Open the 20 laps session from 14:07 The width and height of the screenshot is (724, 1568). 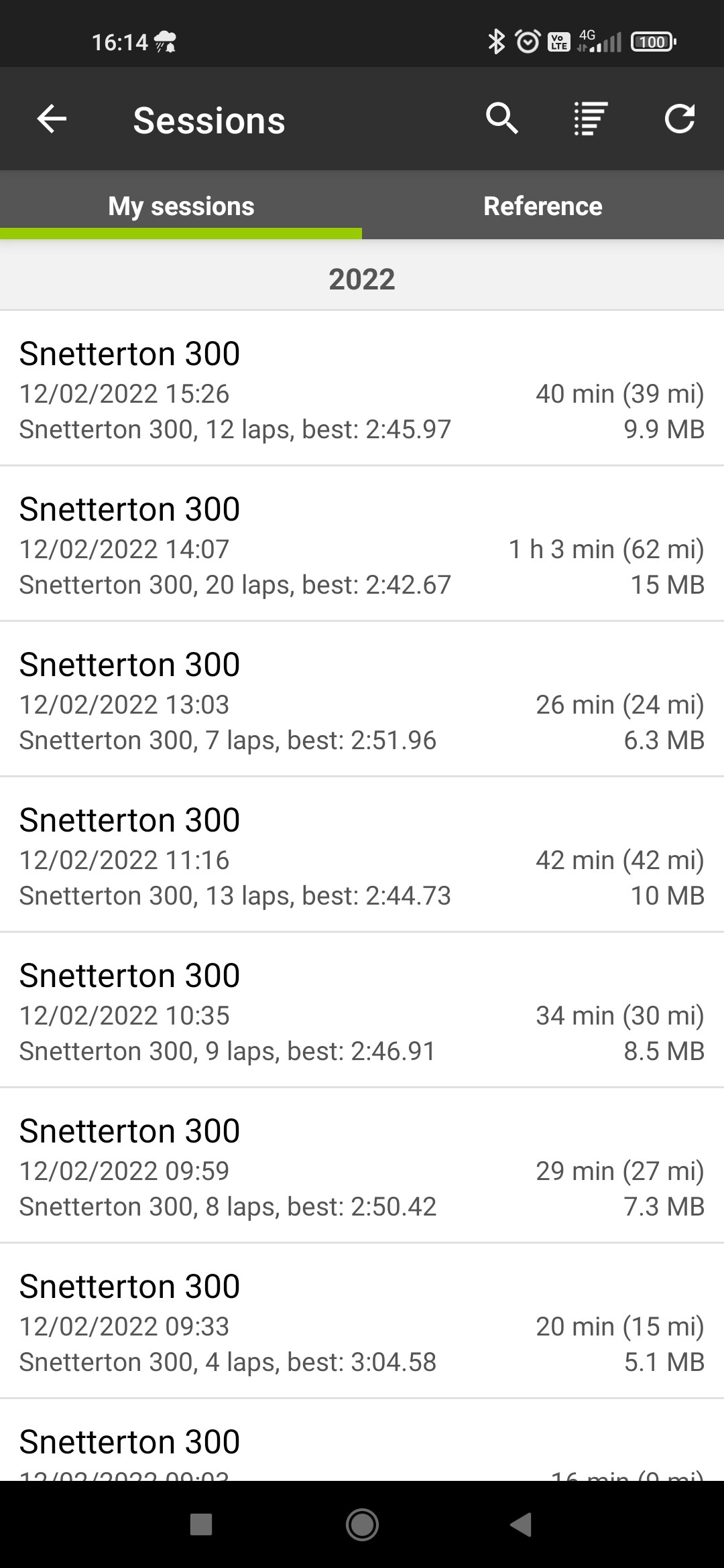pyautogui.click(x=362, y=544)
